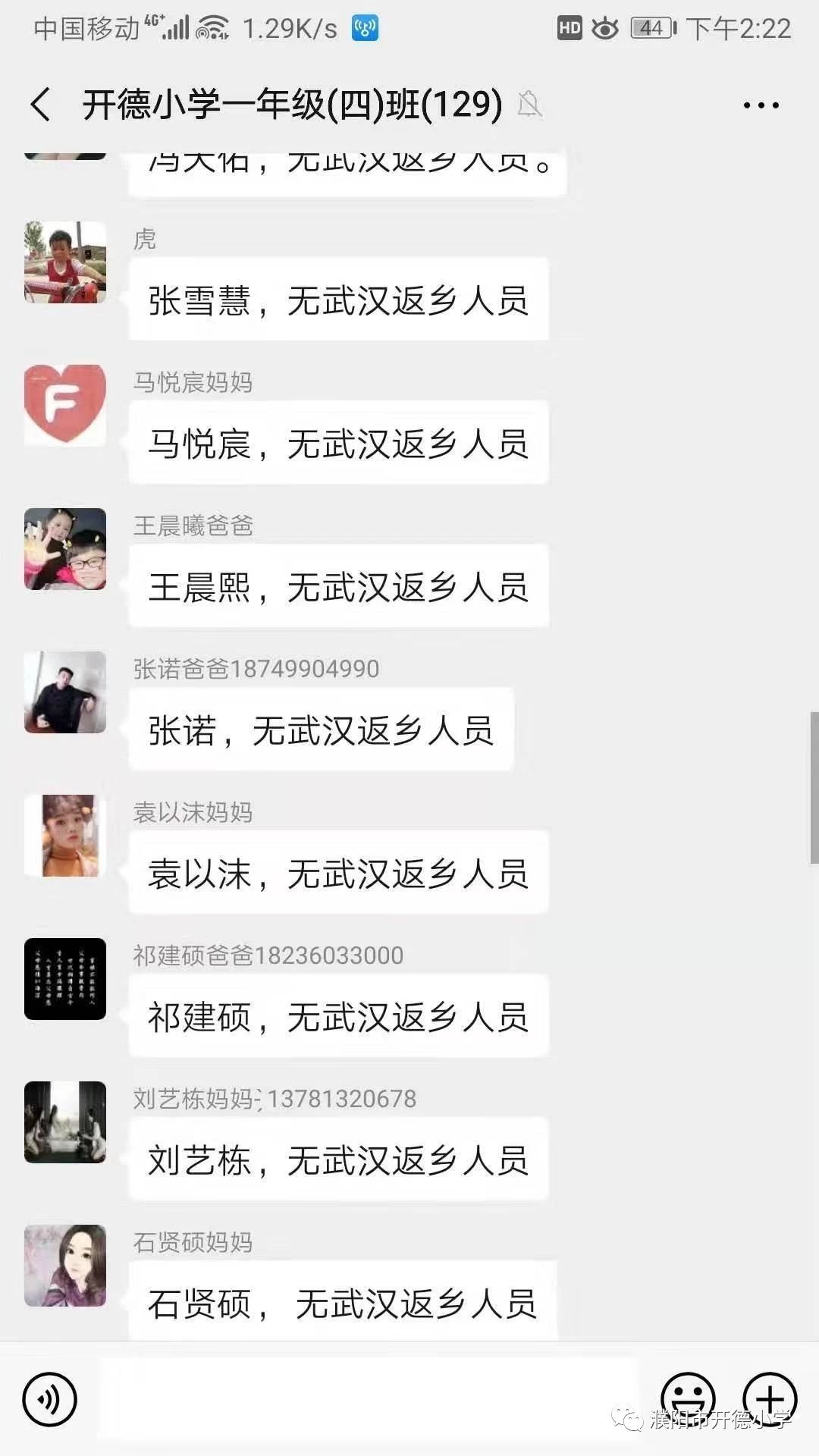Switch to voice message input
Screen dimensions: 819x1456
coord(50,1399)
